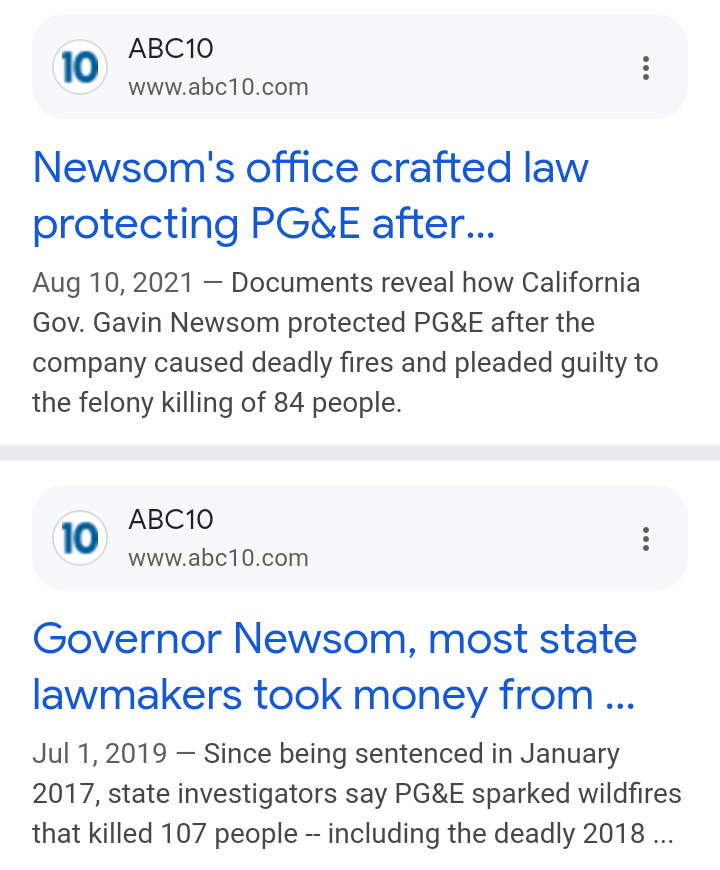The height and width of the screenshot is (870, 720).
Task: Open 'Newsom's office crafted law protecting PG&E' result
Action: pos(310,196)
